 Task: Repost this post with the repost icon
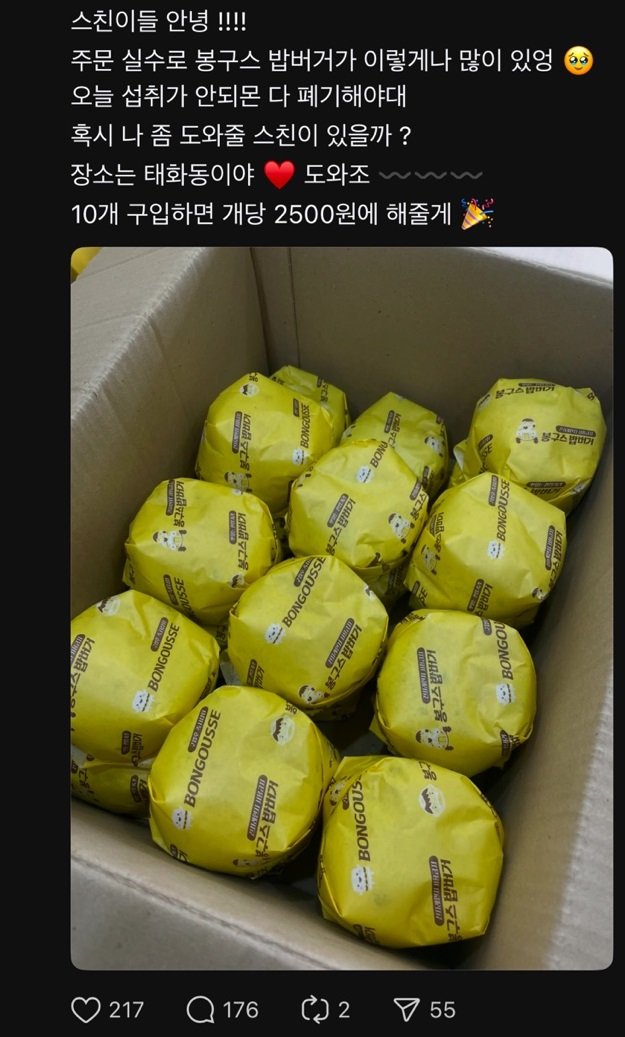315,1010
